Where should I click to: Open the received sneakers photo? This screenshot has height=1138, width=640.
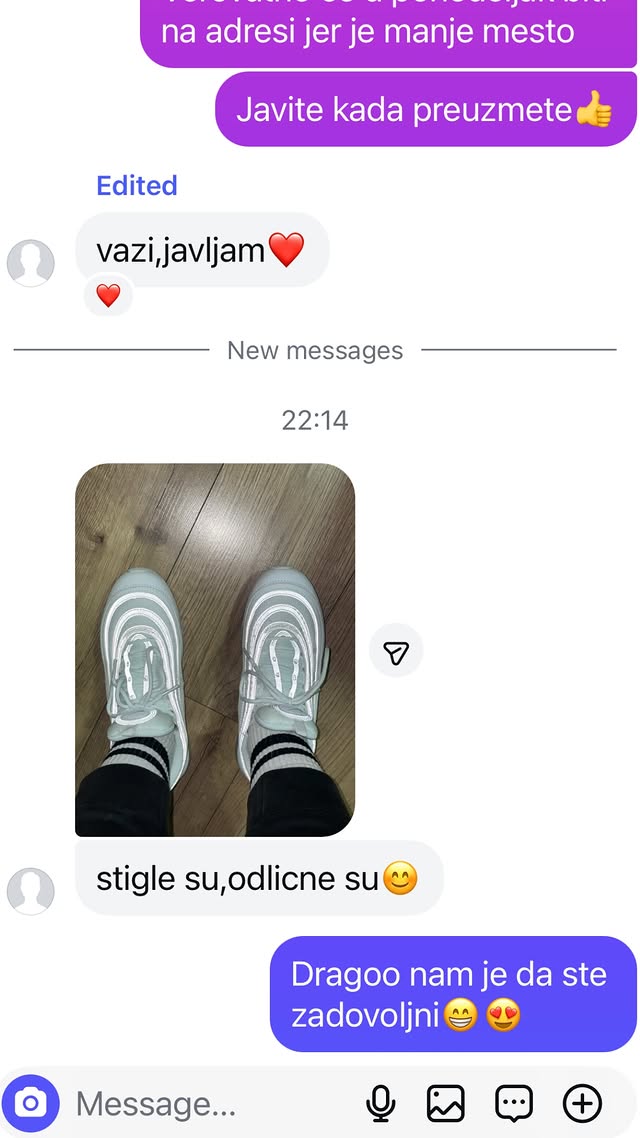point(215,650)
